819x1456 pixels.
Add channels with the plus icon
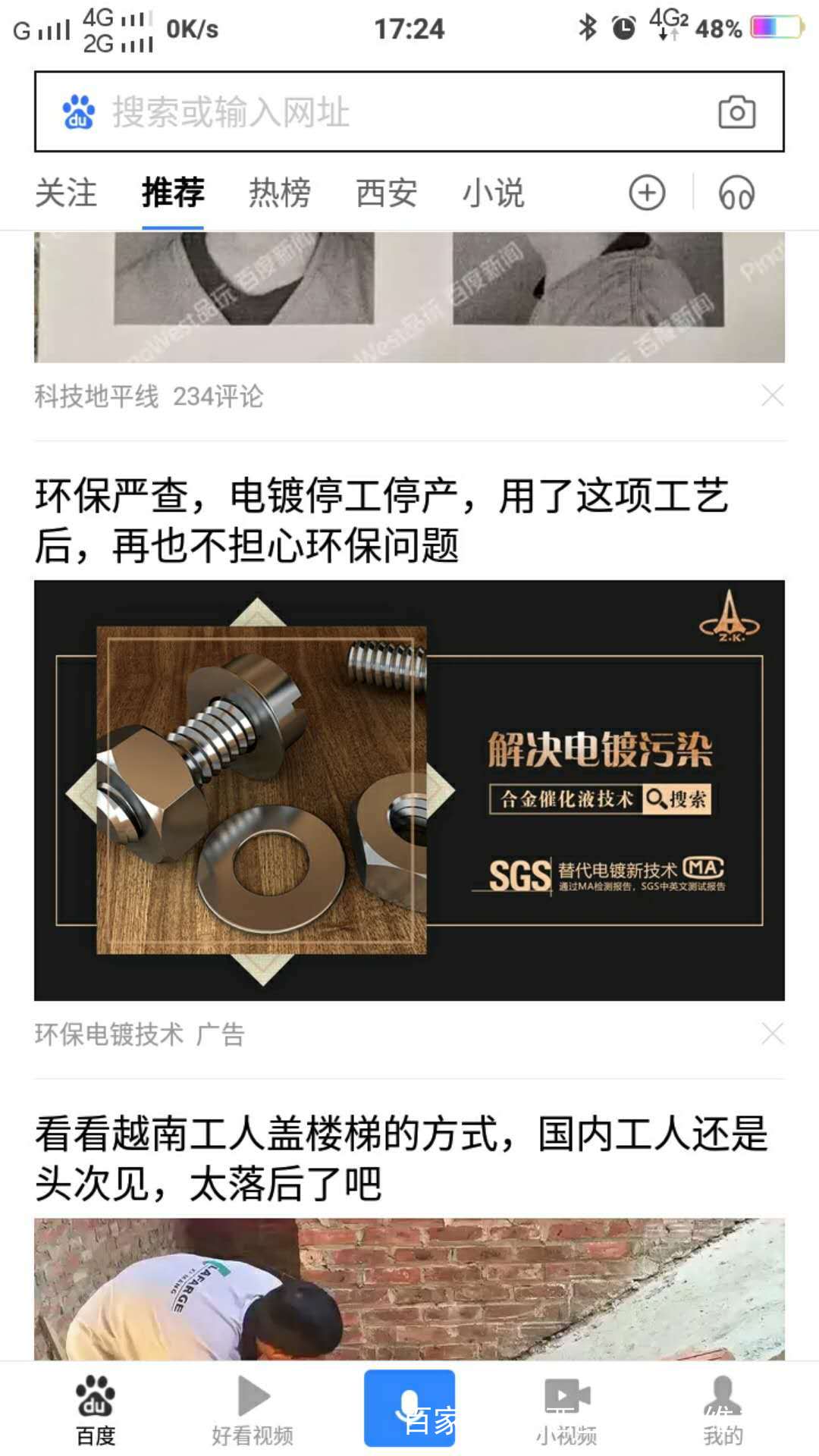647,193
